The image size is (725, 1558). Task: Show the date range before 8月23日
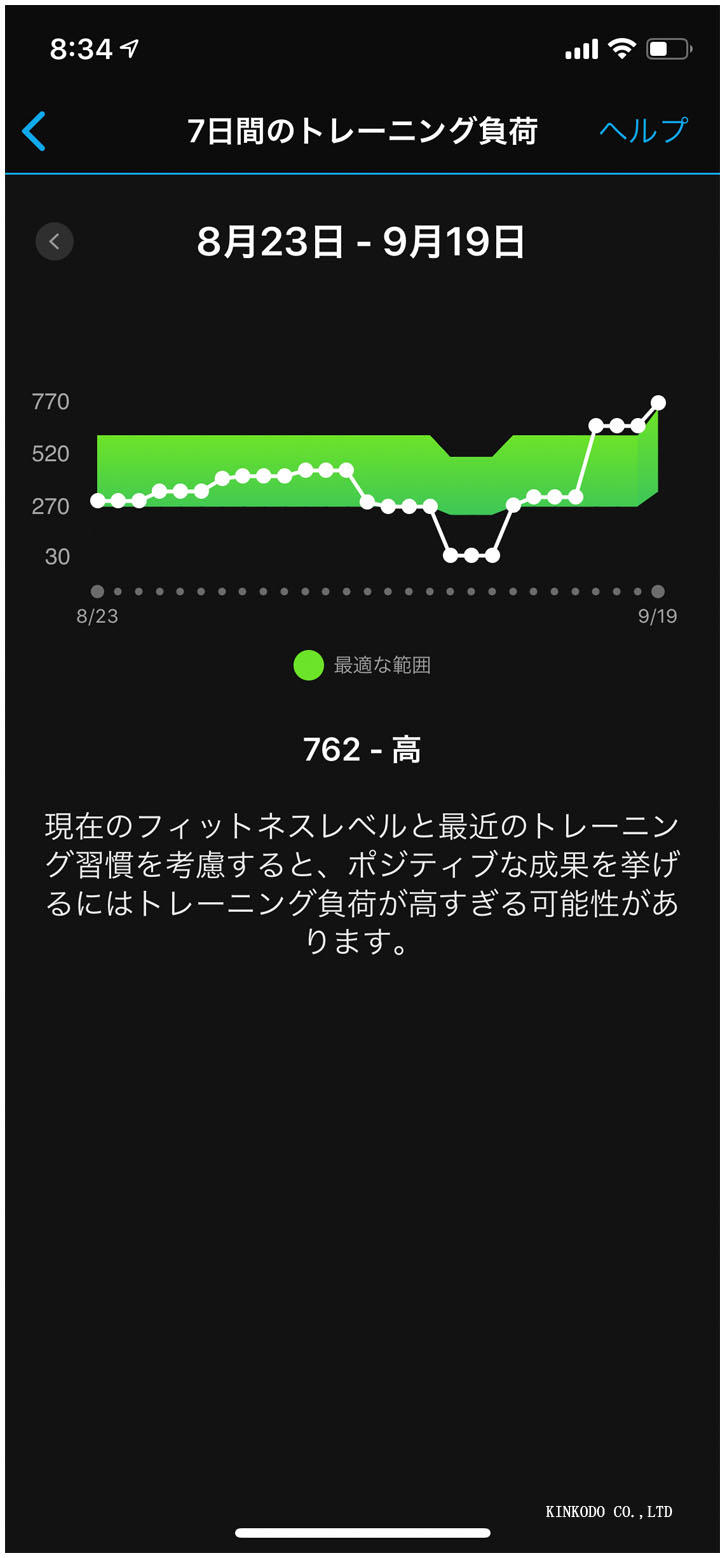(x=55, y=241)
